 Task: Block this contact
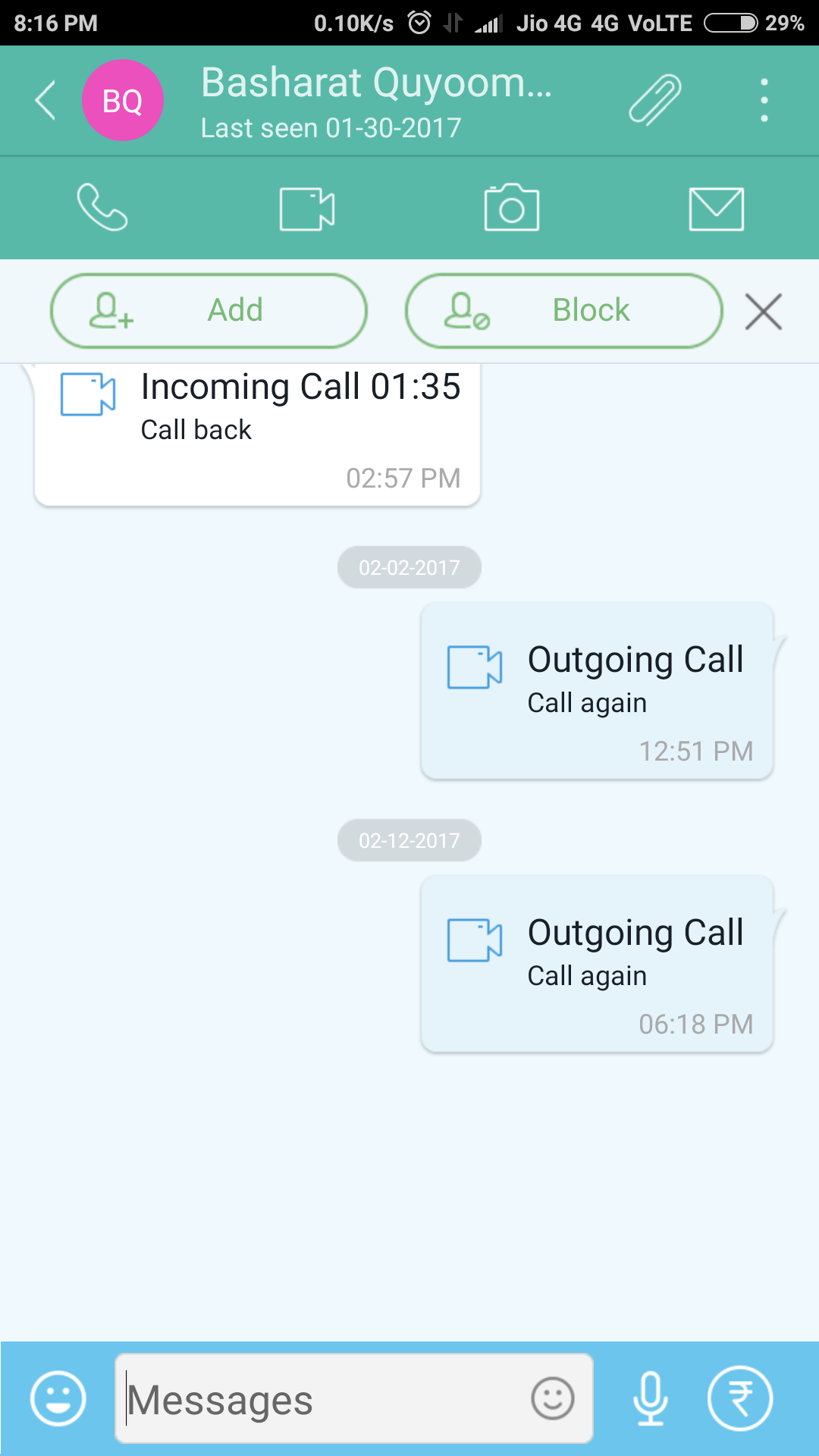pyautogui.click(x=563, y=311)
